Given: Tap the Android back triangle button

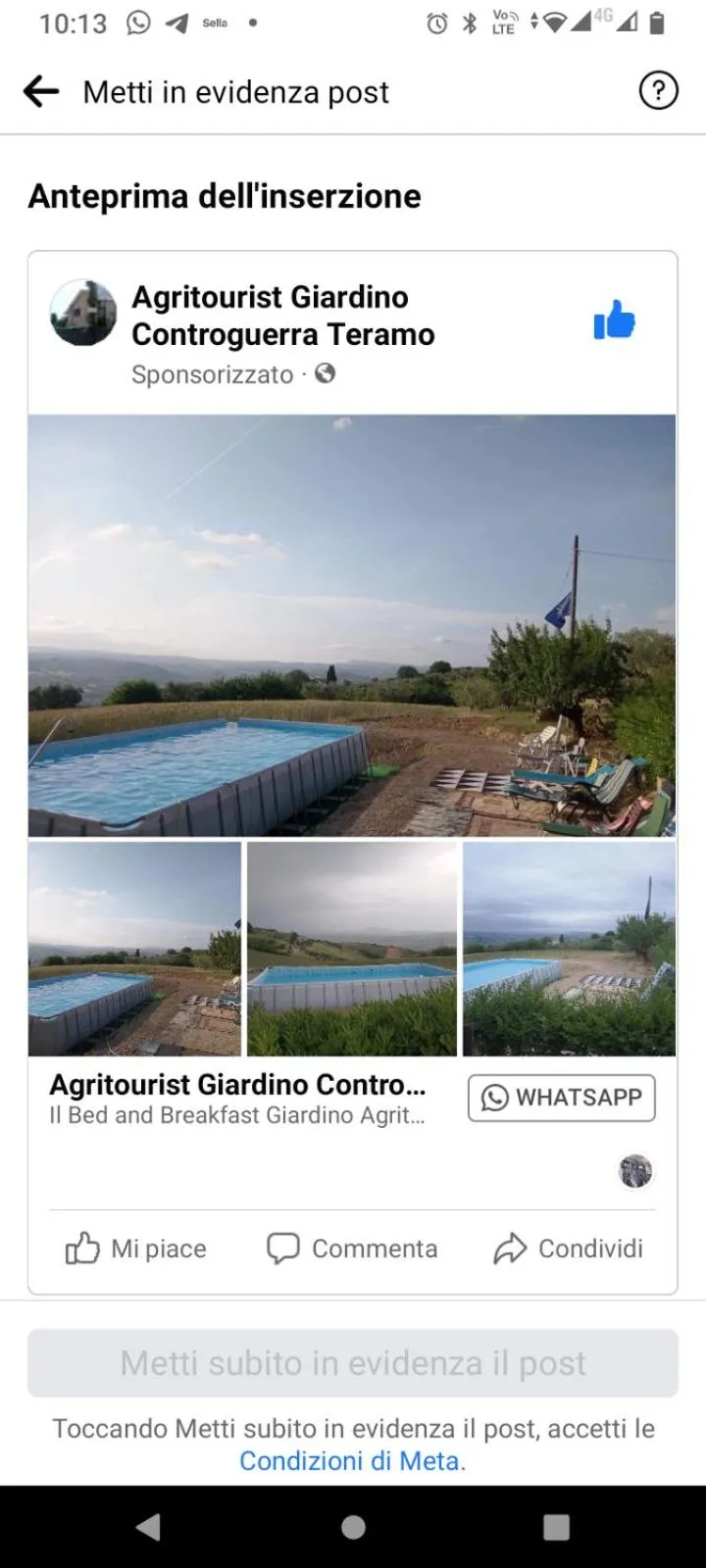Looking at the screenshot, I should click(148, 1525).
